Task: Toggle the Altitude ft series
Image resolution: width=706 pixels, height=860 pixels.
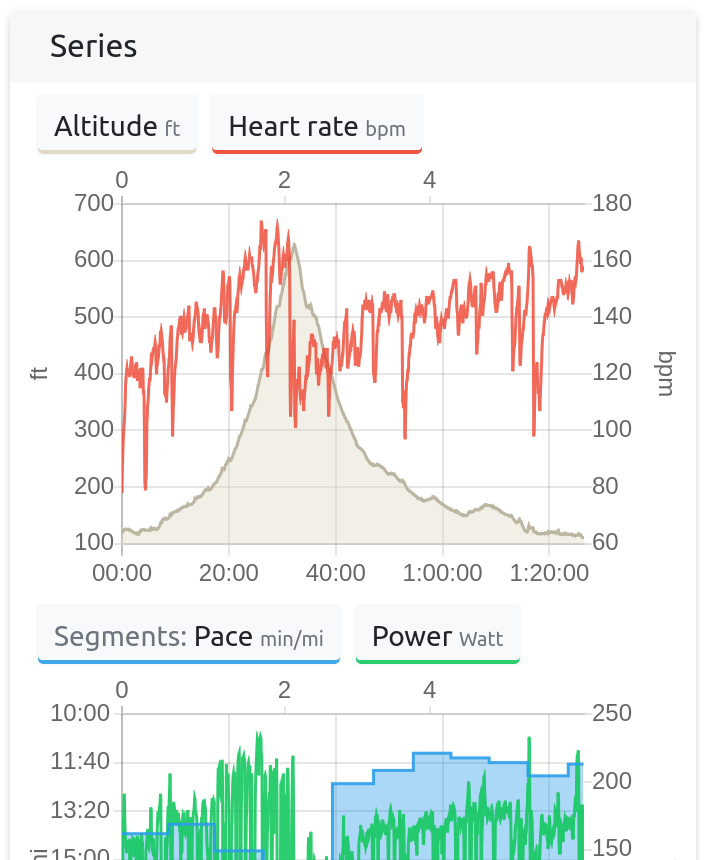Action: [x=117, y=126]
